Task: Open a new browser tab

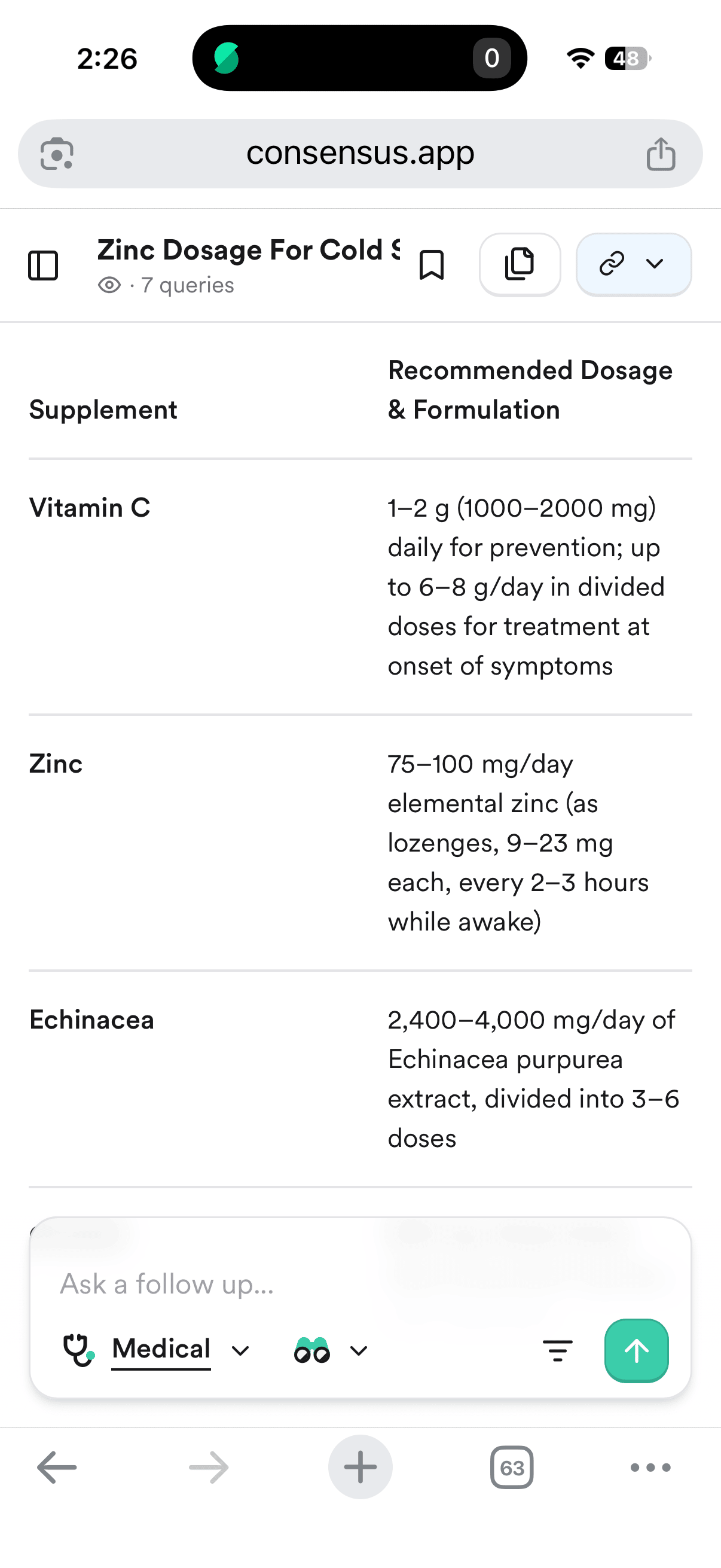Action: [x=360, y=1467]
